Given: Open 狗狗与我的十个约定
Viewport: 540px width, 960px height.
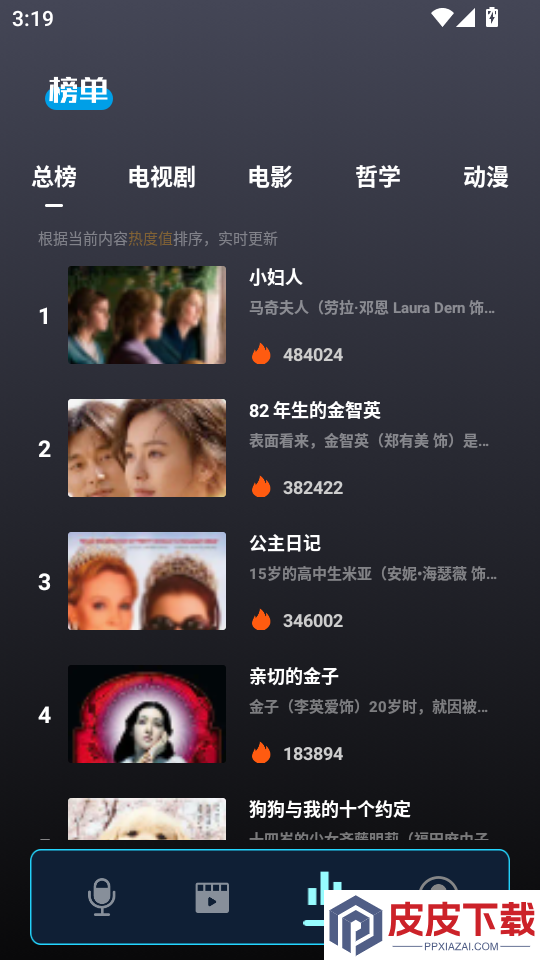Looking at the screenshot, I should coord(270,819).
